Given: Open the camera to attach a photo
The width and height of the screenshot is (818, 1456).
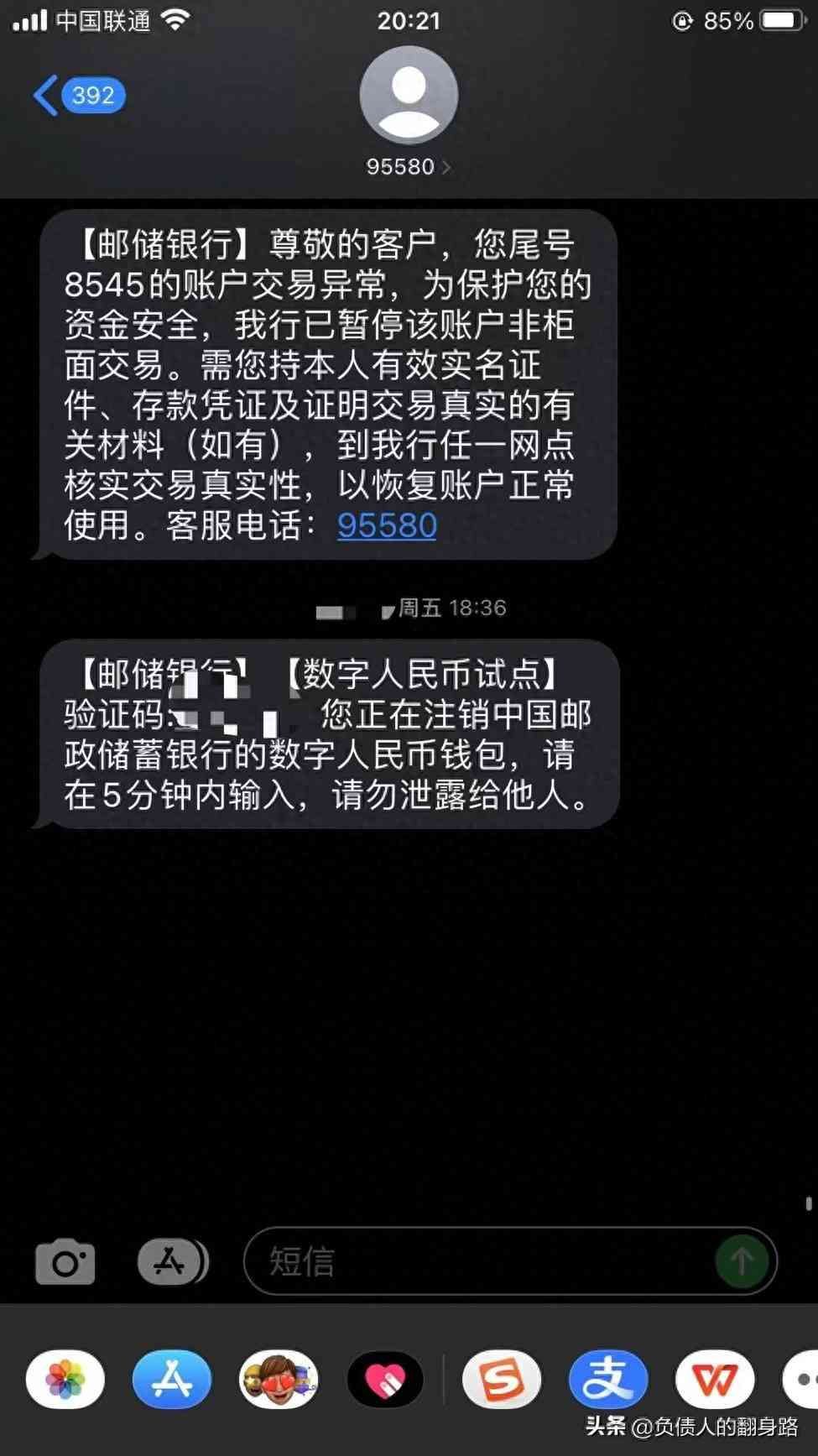Looking at the screenshot, I should [65, 1262].
